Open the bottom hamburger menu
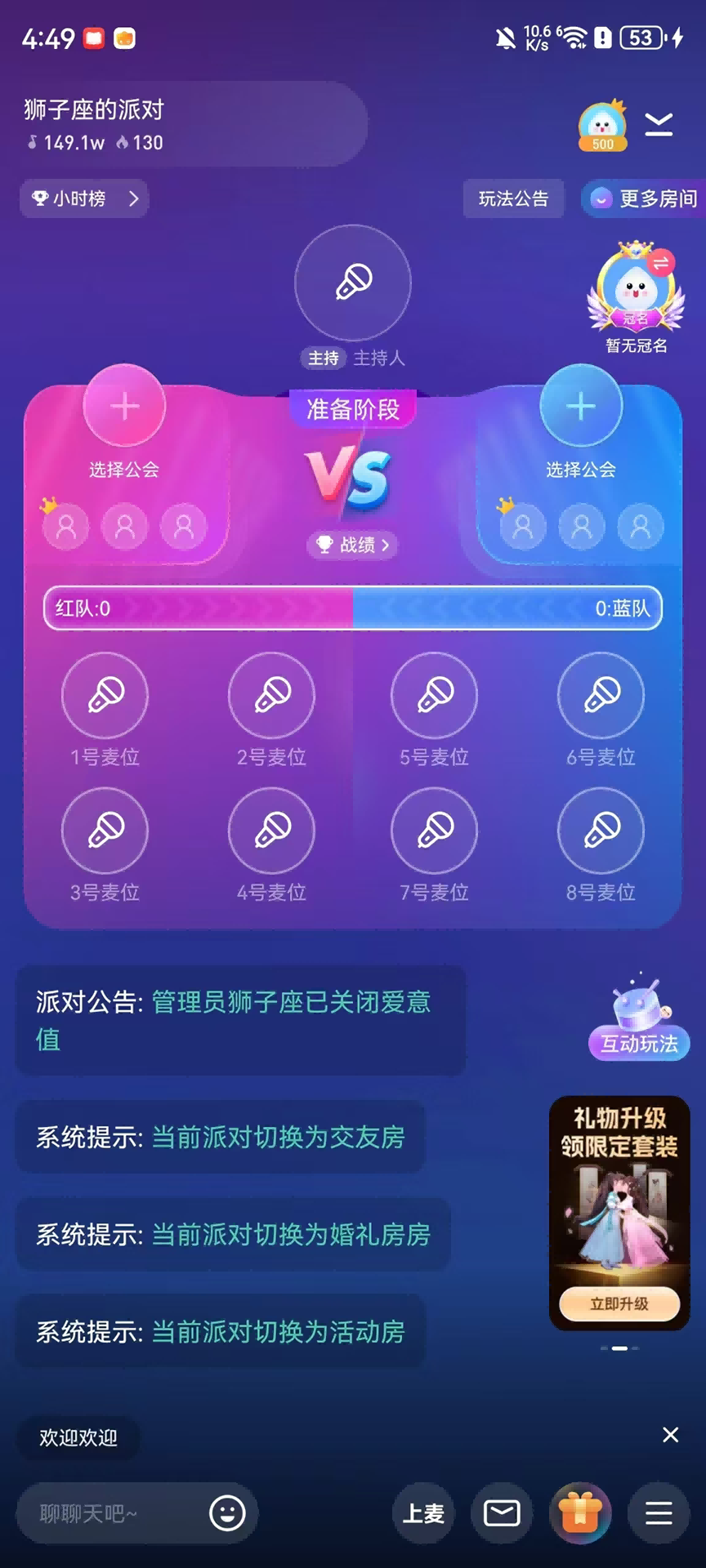706x1568 pixels. click(659, 1513)
